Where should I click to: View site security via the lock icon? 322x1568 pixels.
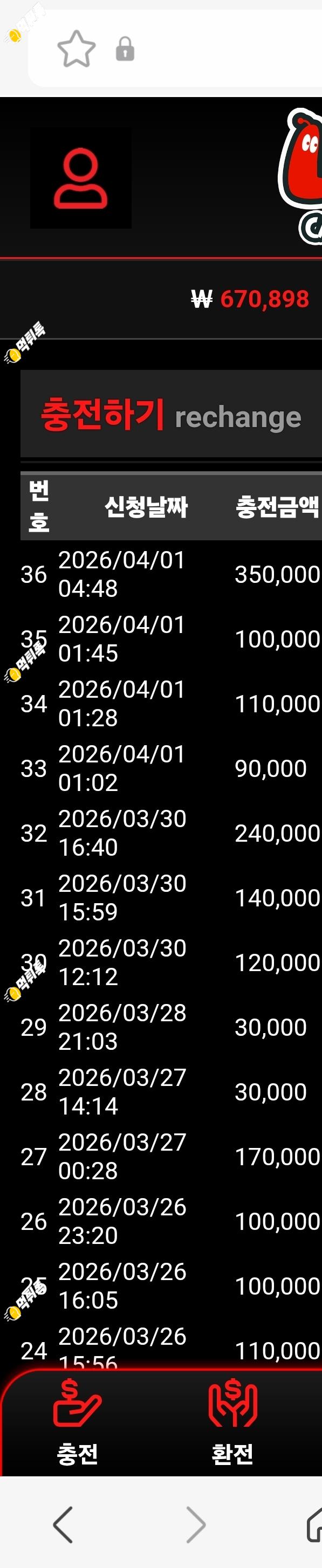[125, 49]
